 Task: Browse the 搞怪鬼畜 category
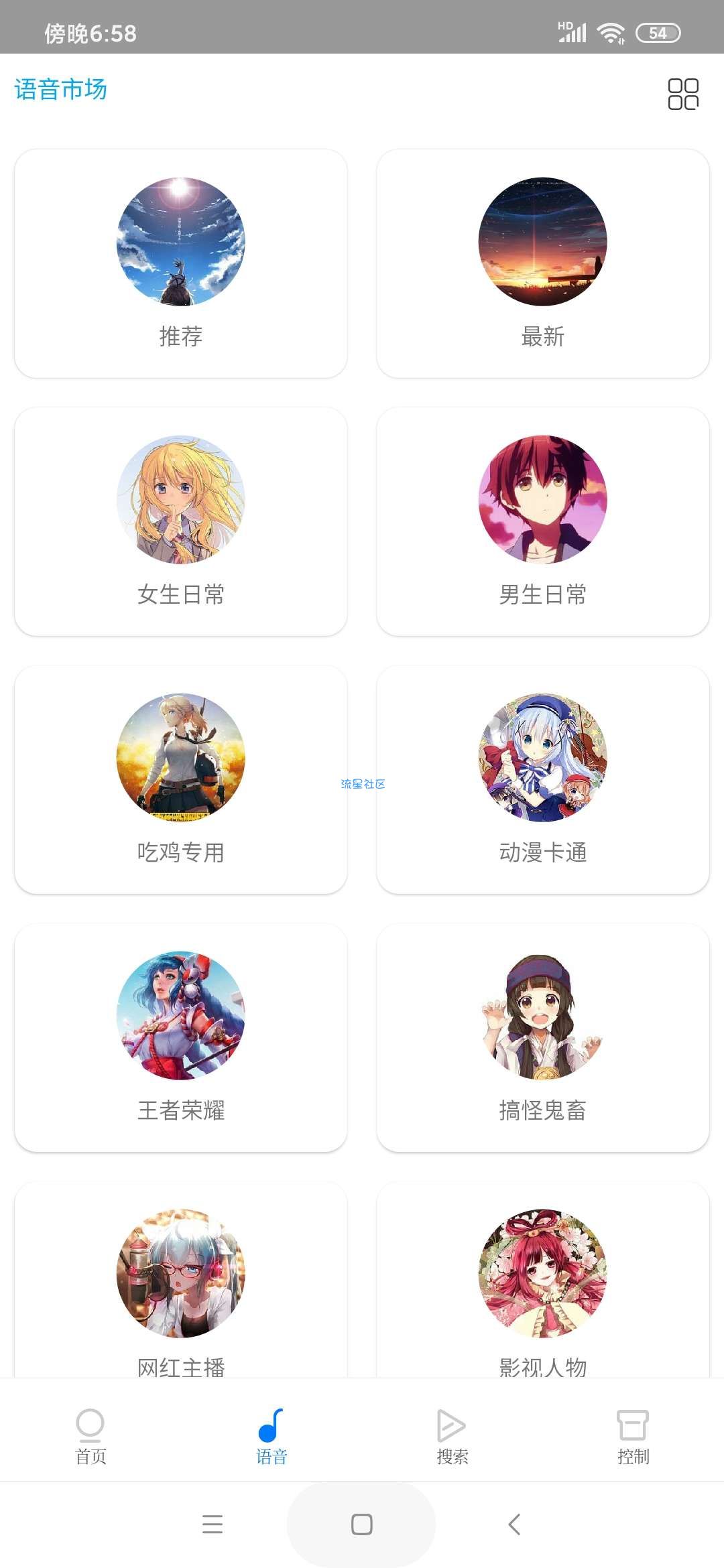tap(543, 1037)
